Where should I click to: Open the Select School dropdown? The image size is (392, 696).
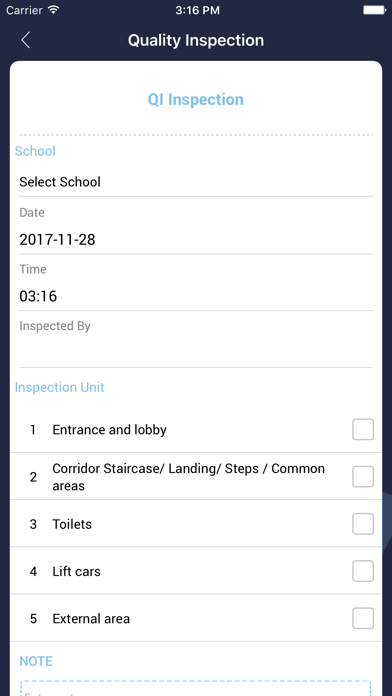pyautogui.click(x=196, y=182)
